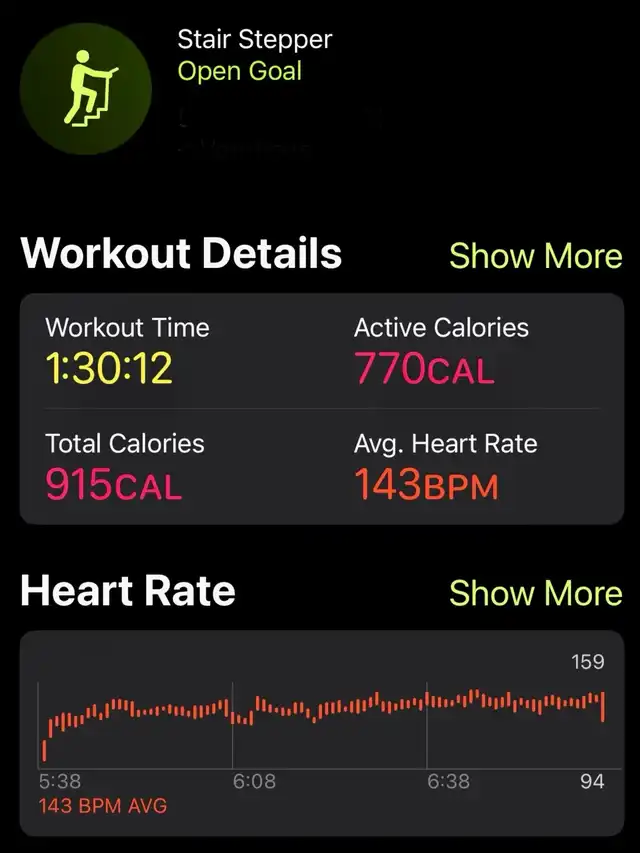
Task: Expand Heart Rate with Show More
Action: [x=536, y=593]
